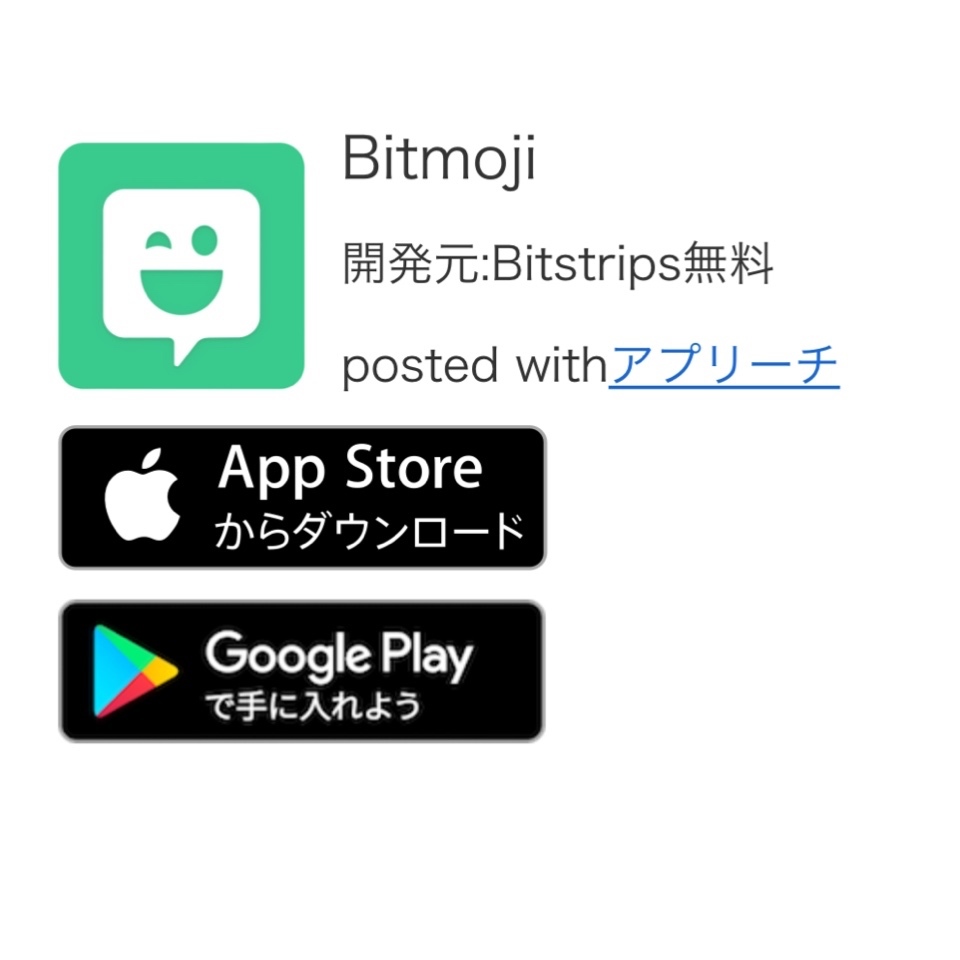Open the App Store download badge
Image resolution: width=960 pixels, height=960 pixels.
coord(302,497)
